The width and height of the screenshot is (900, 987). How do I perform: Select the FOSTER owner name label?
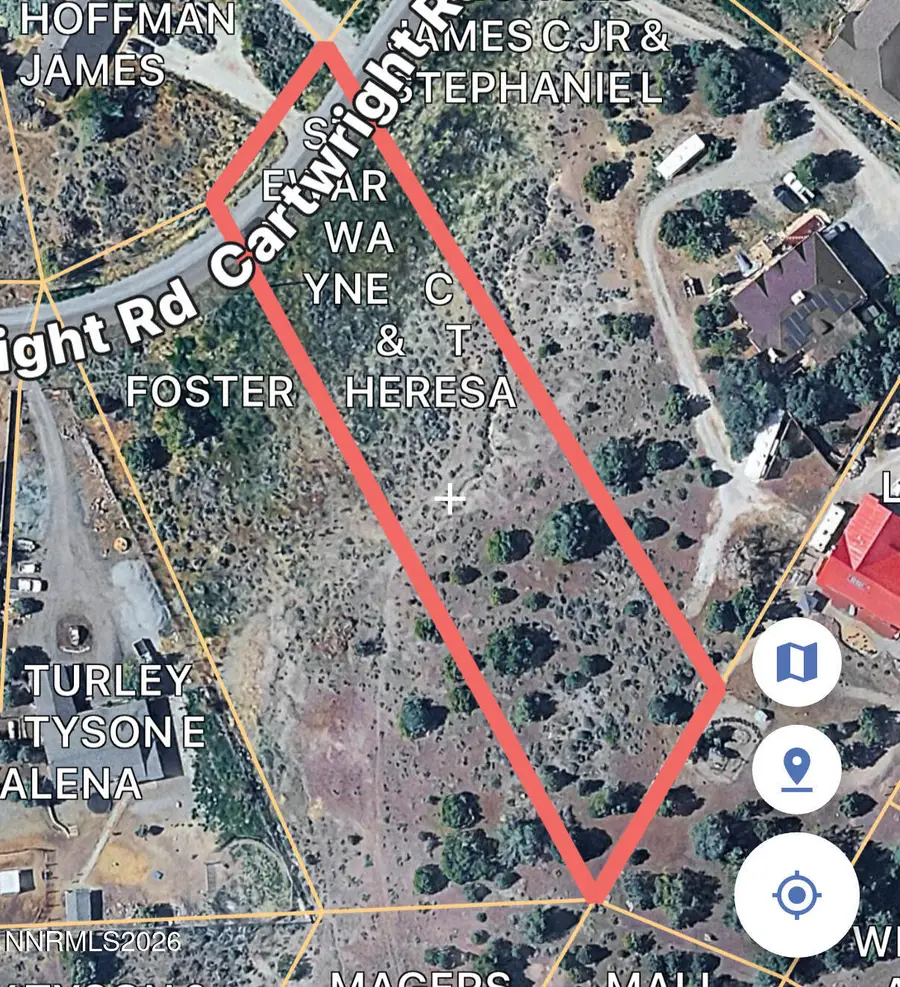coord(208,391)
